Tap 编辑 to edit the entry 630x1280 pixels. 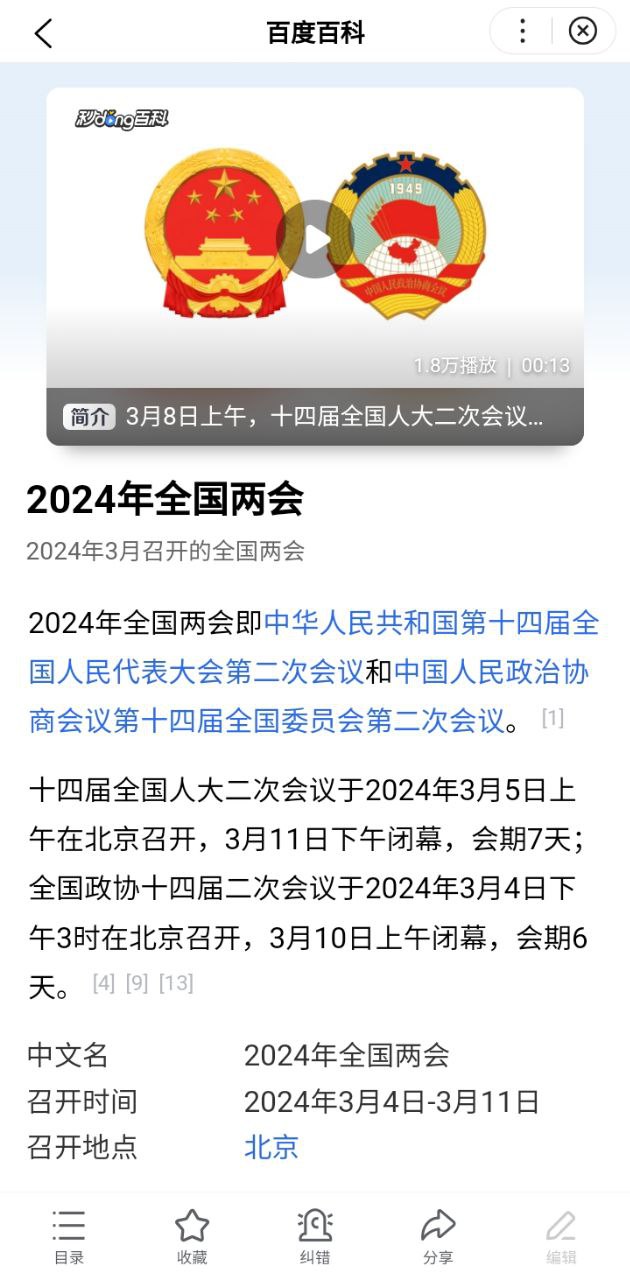click(x=561, y=1237)
